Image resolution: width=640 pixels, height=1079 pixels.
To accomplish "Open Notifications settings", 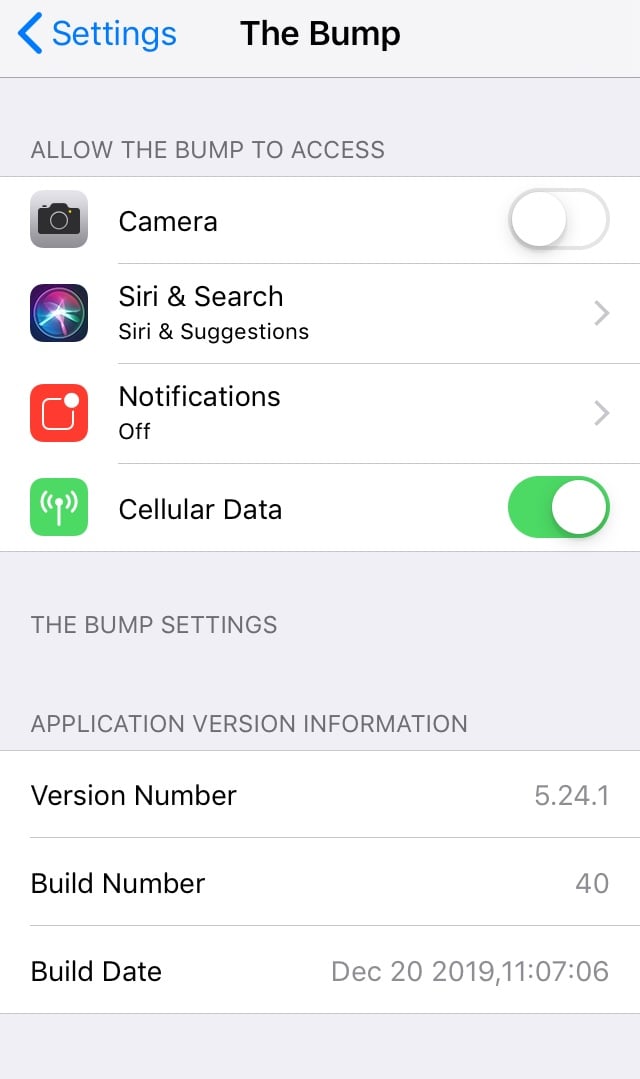I will point(330,412).
